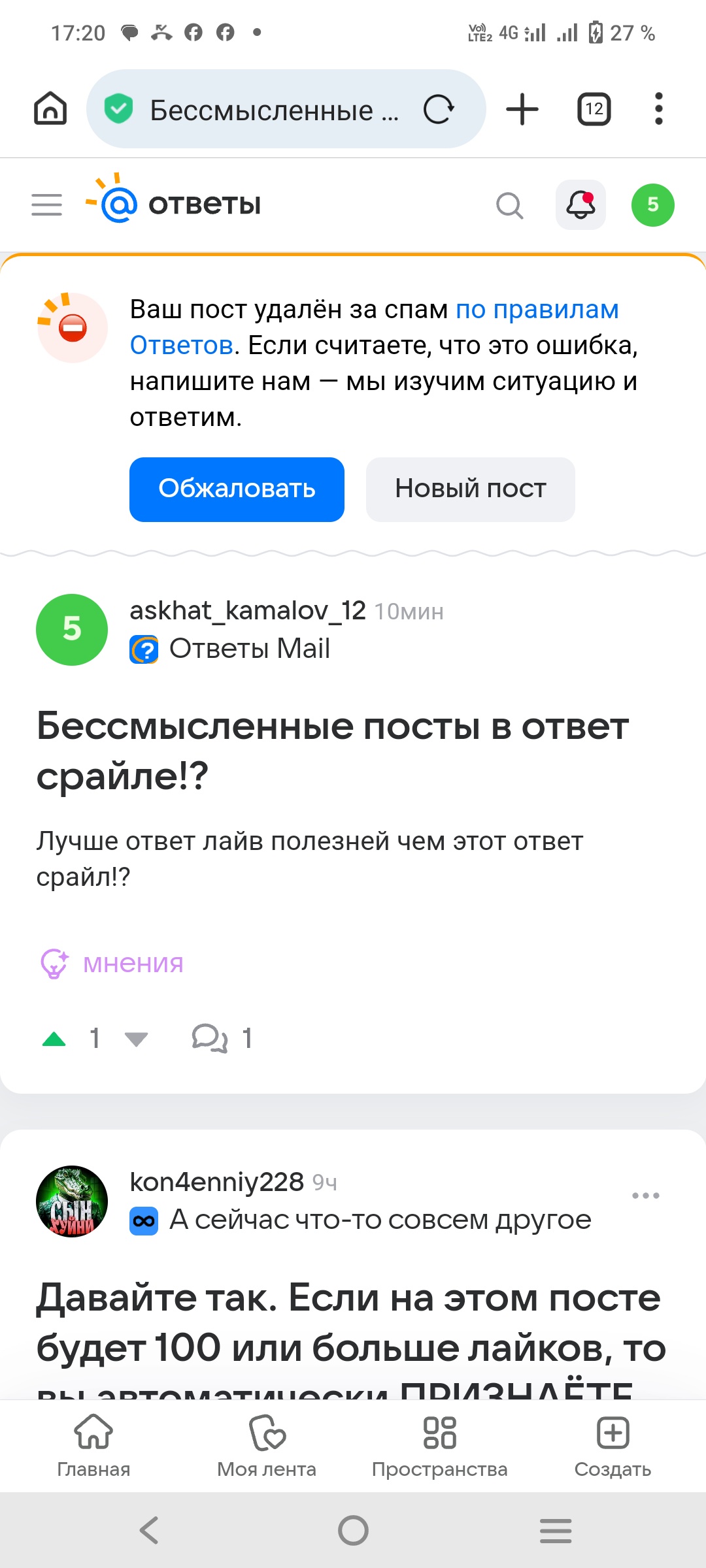The image size is (706, 1568).
Task: Switch to the Пространства tab
Action: point(439,1446)
